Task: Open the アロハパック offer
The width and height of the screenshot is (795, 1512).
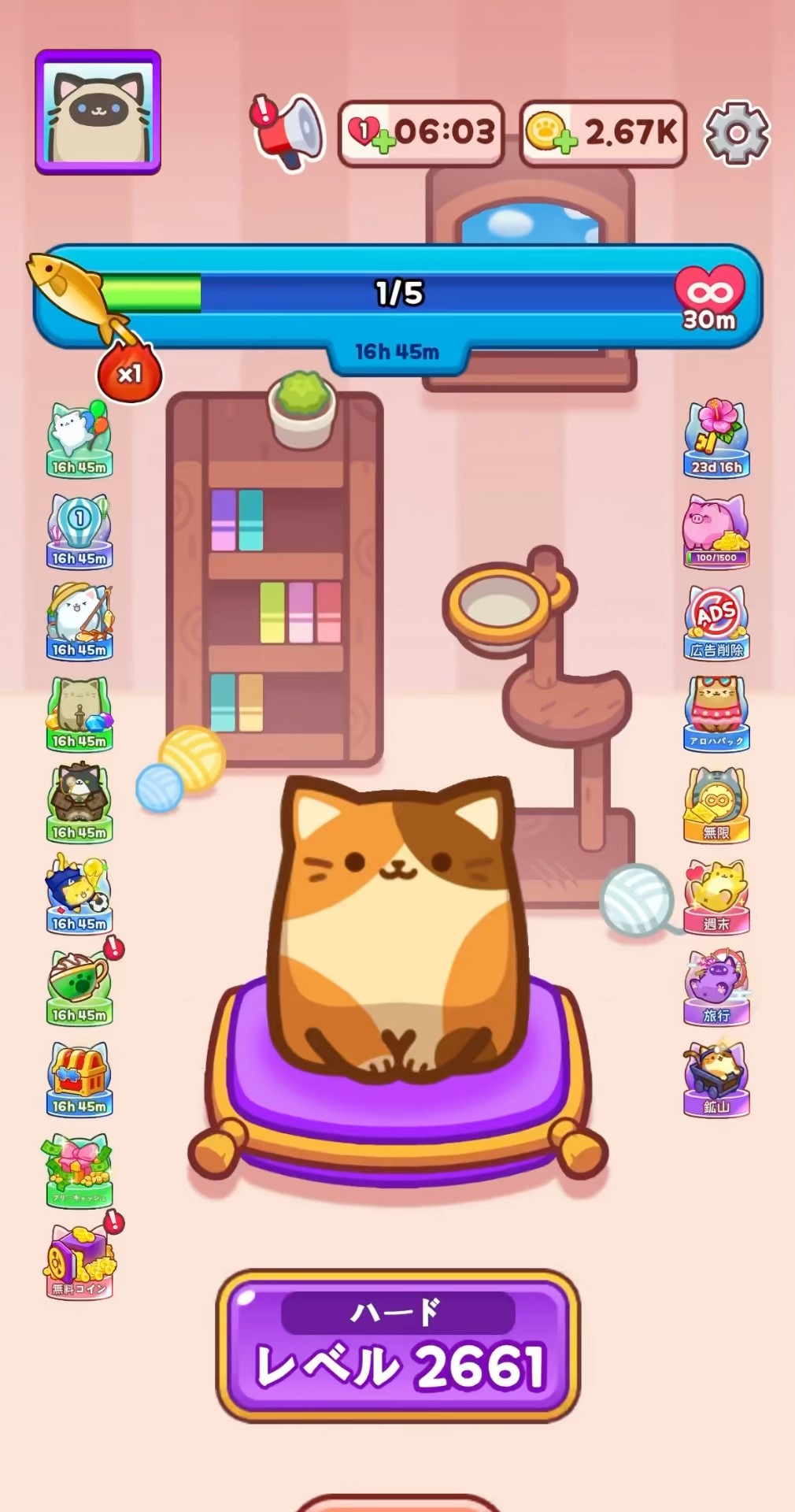Action: point(715,713)
